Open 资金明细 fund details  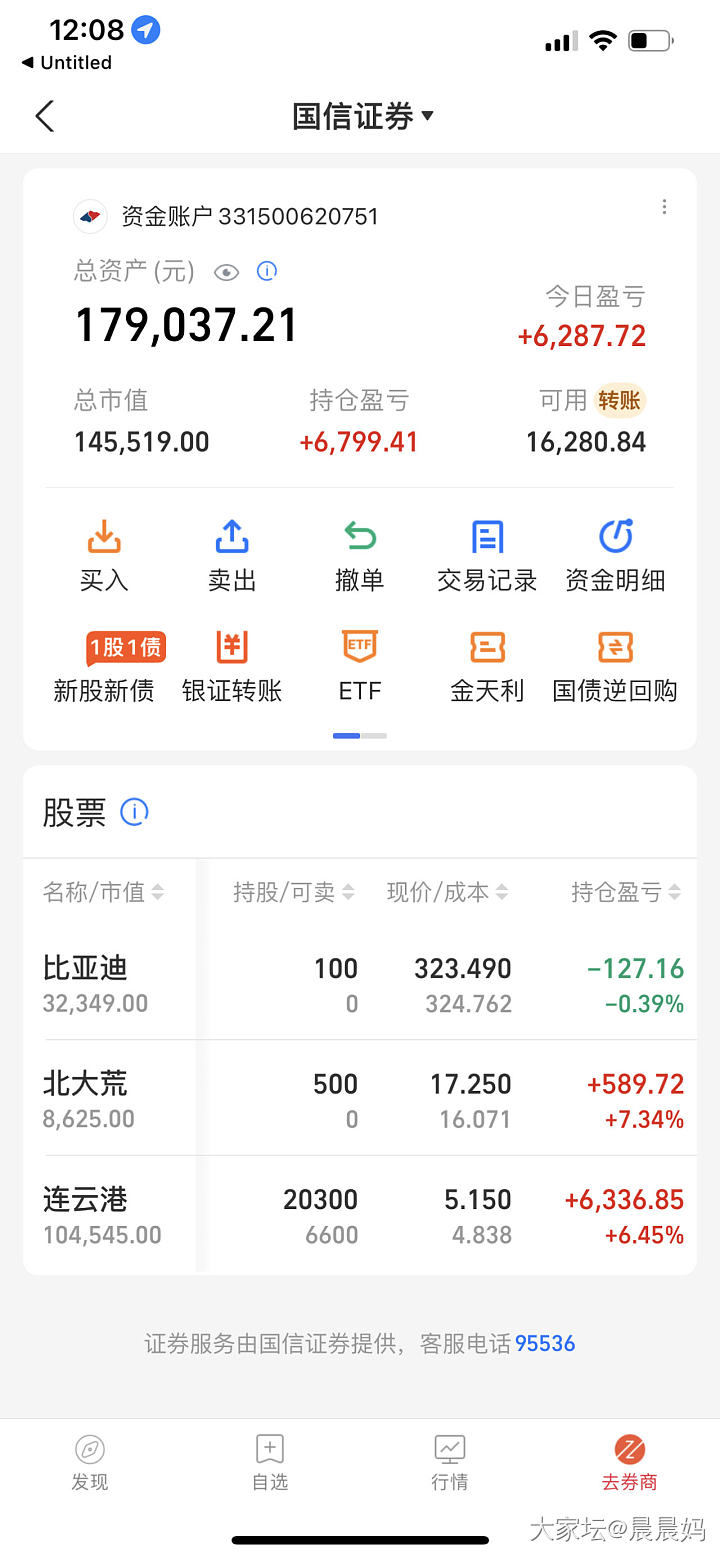(x=615, y=555)
